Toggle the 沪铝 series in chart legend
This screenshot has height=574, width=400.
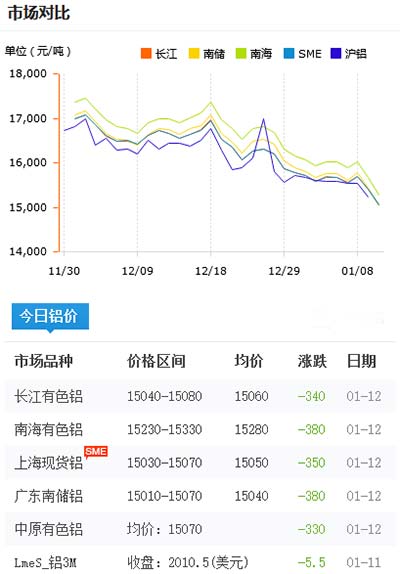[348, 54]
